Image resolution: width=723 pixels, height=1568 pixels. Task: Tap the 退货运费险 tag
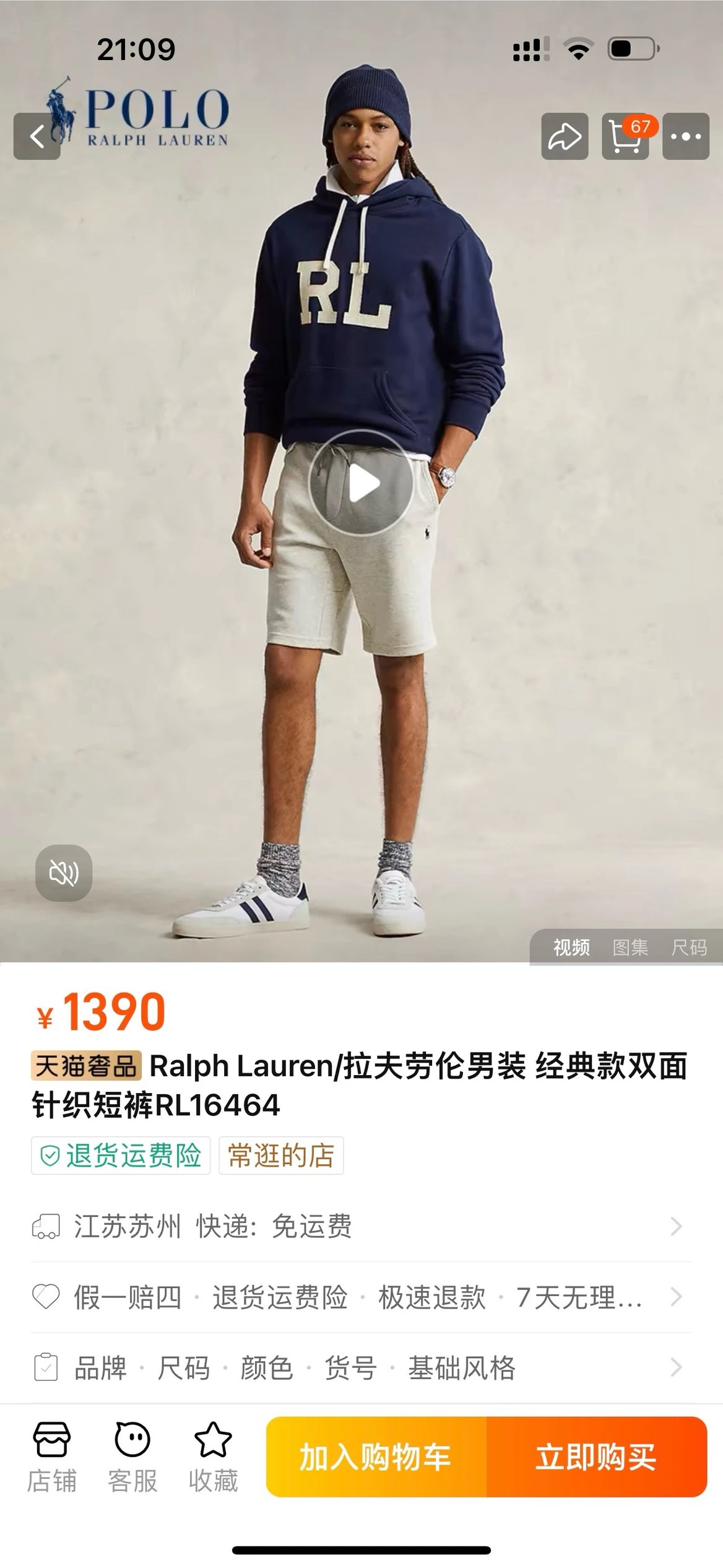[121, 1156]
